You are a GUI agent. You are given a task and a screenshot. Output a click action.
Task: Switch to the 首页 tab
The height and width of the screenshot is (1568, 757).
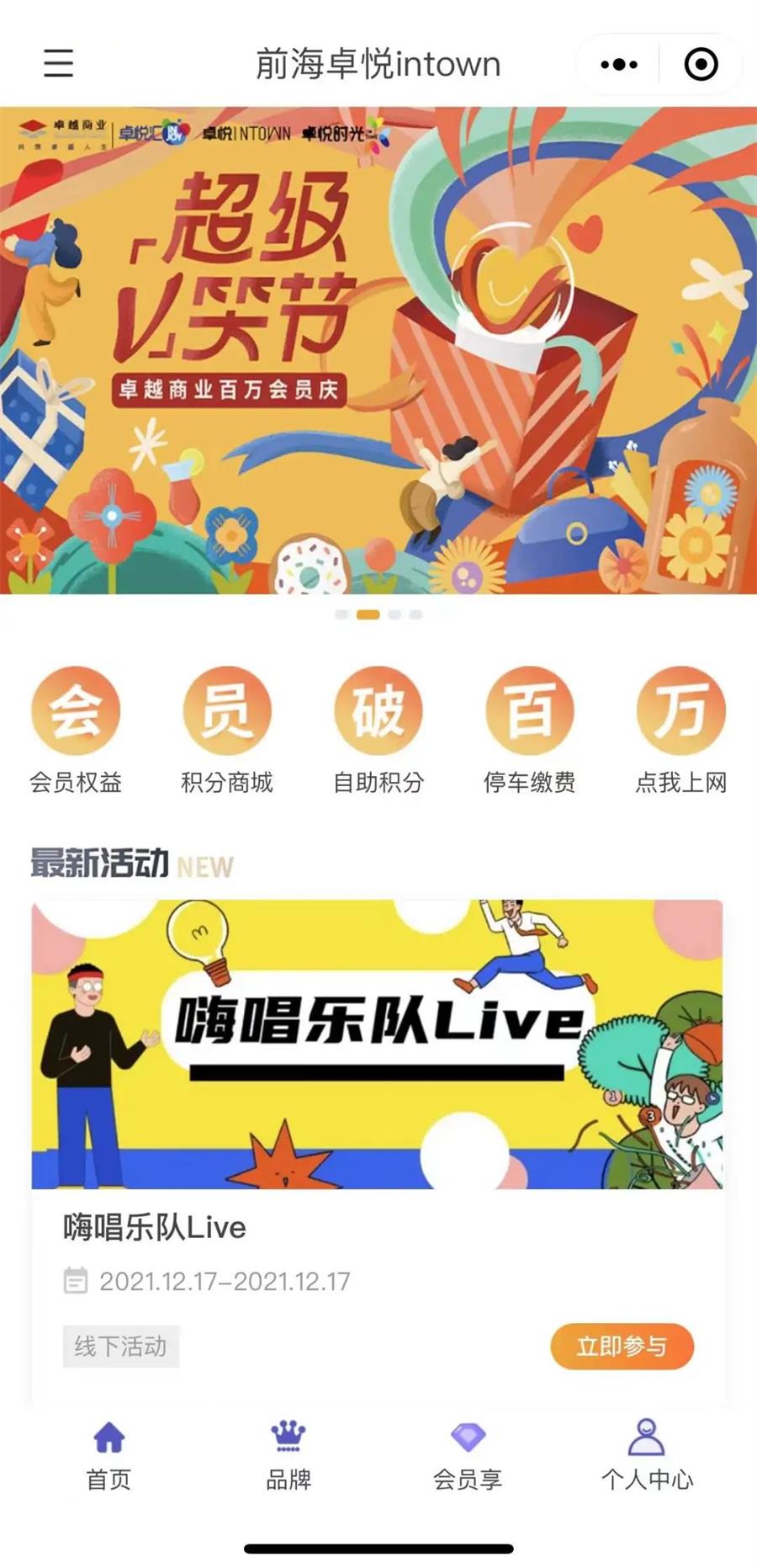[x=109, y=1453]
